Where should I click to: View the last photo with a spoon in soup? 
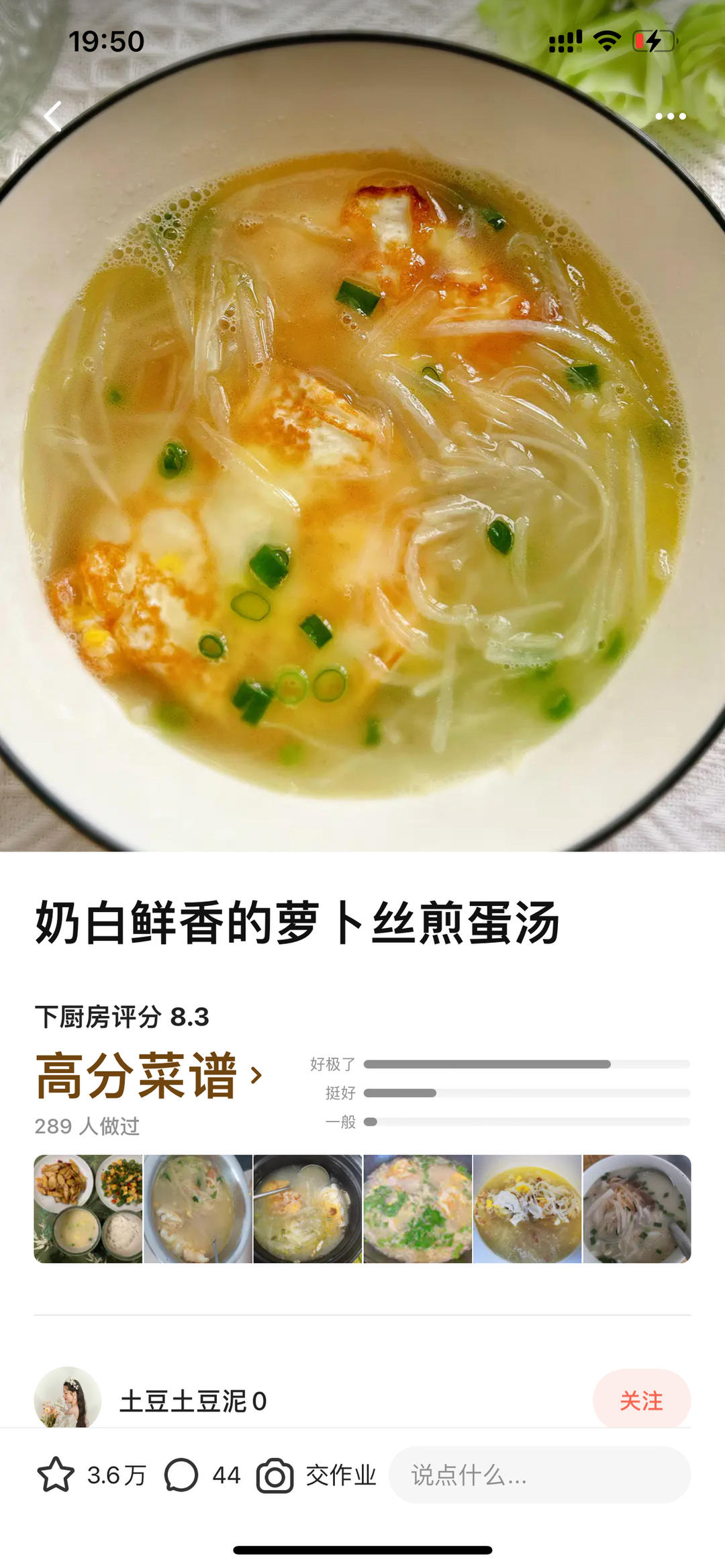(x=637, y=1209)
